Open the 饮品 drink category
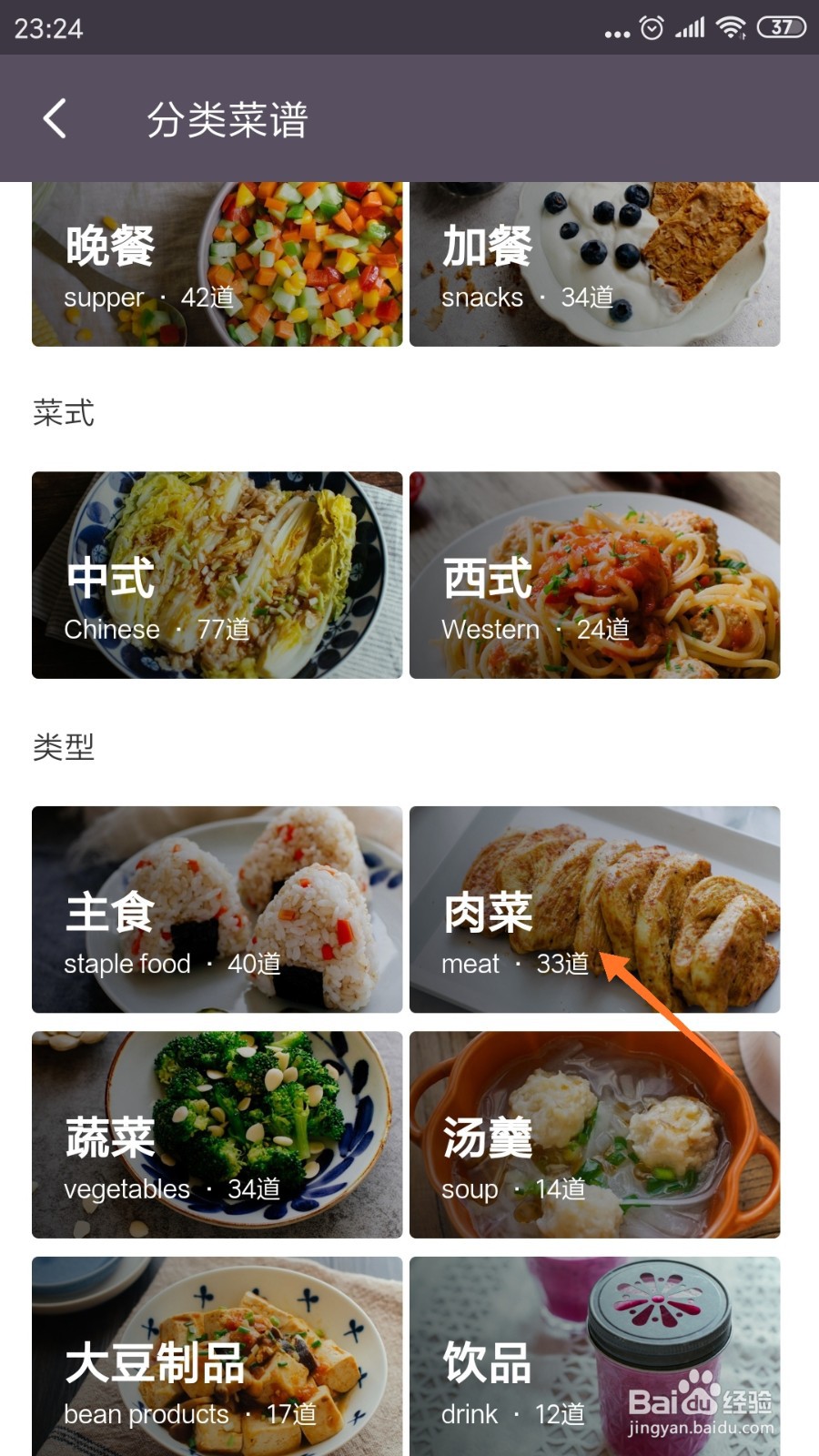The width and height of the screenshot is (819, 1456). [595, 1356]
